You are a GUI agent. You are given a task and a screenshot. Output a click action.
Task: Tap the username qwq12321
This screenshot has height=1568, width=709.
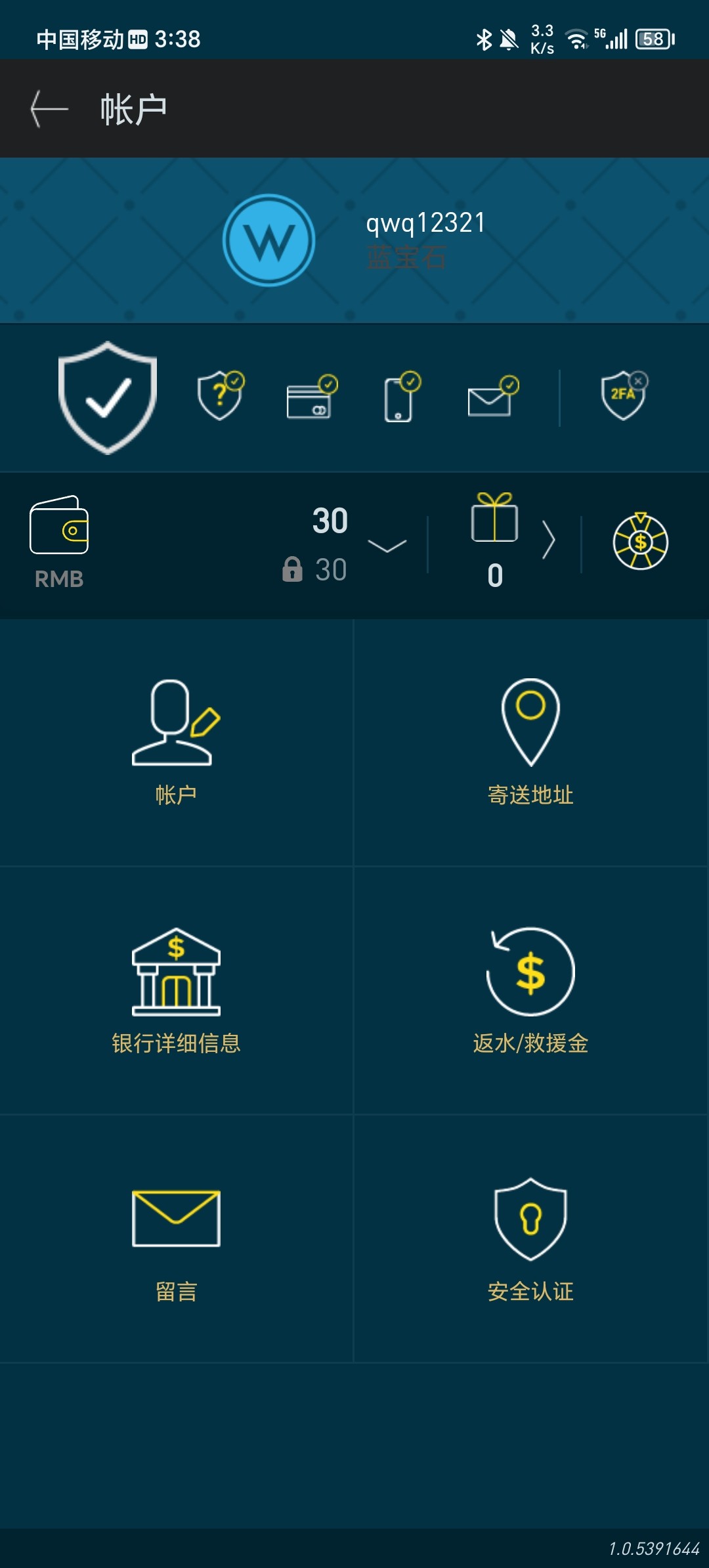[x=425, y=223]
